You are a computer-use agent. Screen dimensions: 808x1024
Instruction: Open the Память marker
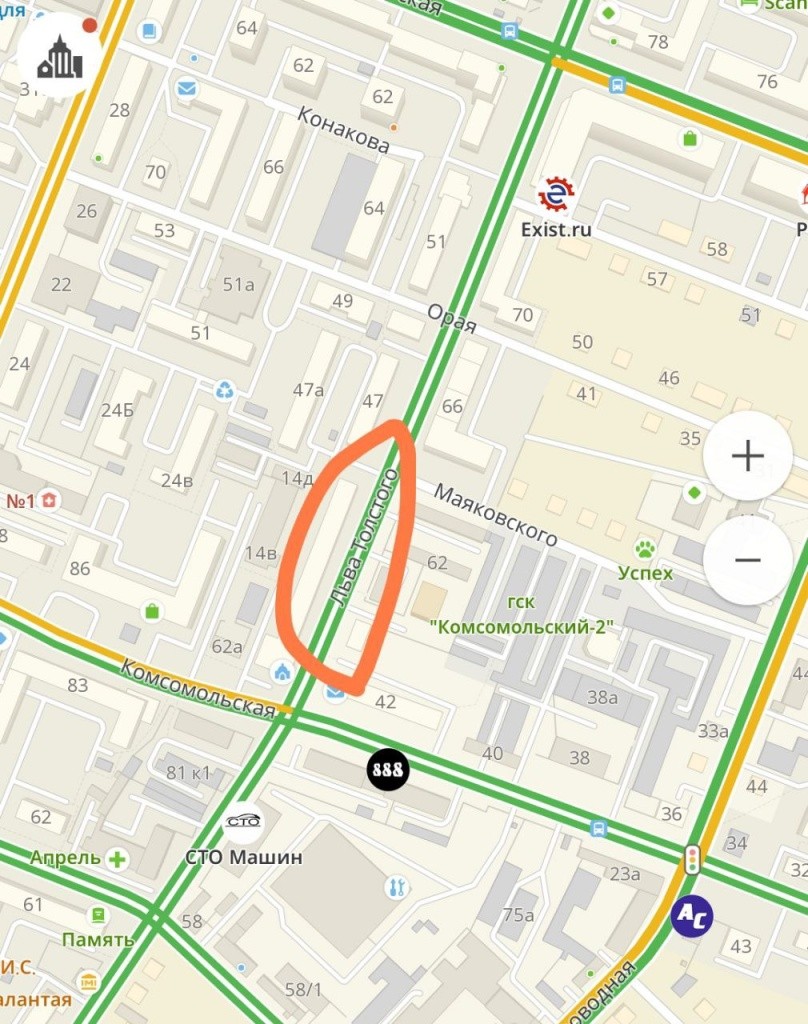[x=98, y=915]
